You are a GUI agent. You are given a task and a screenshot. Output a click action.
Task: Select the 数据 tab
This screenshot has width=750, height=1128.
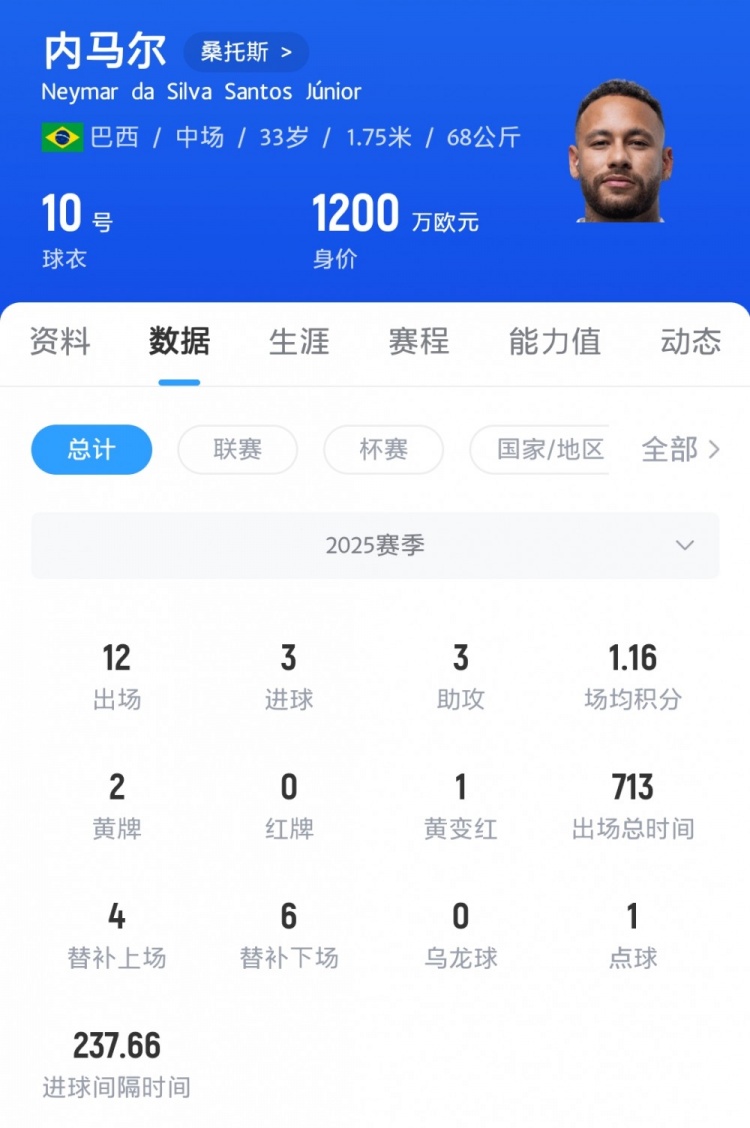pos(180,342)
